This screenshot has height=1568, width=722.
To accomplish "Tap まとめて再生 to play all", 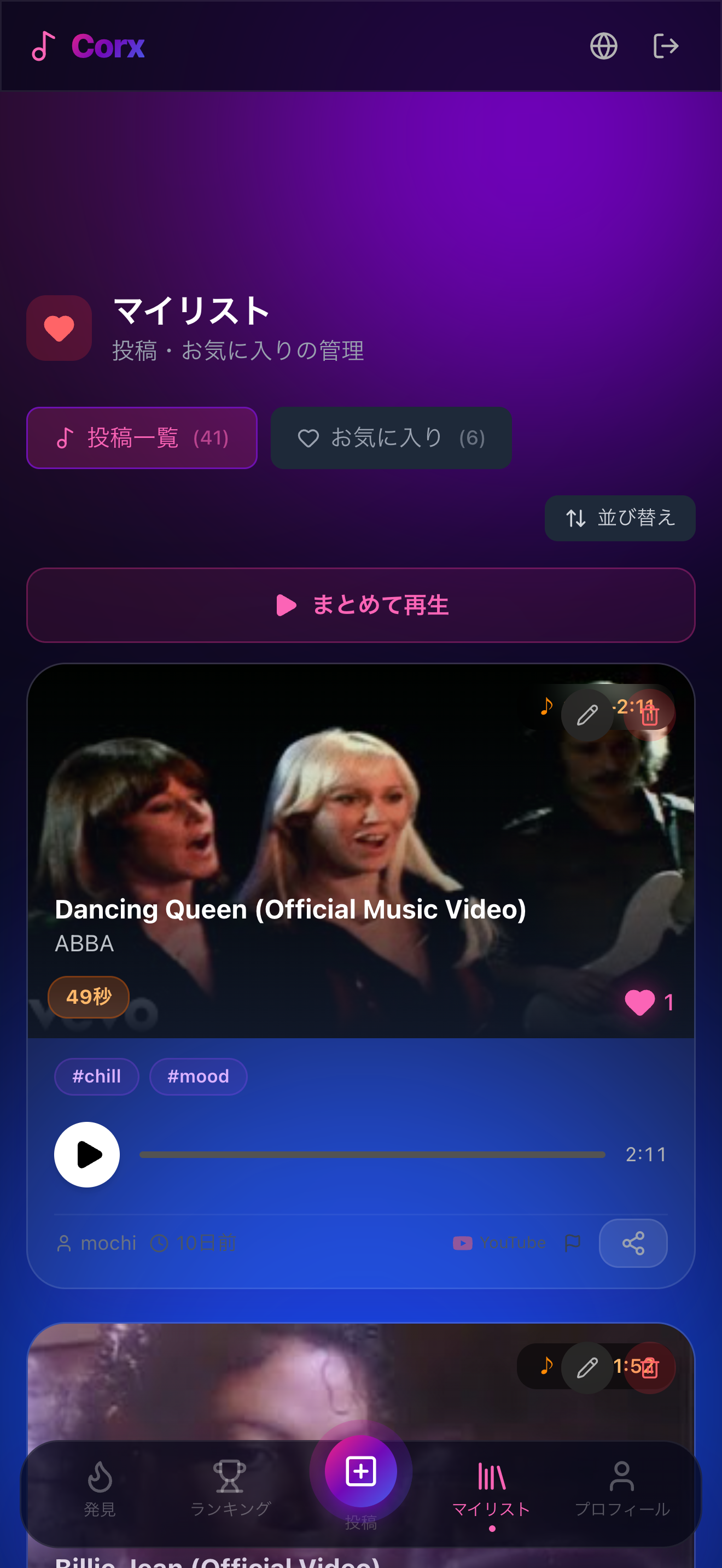I will [361, 605].
